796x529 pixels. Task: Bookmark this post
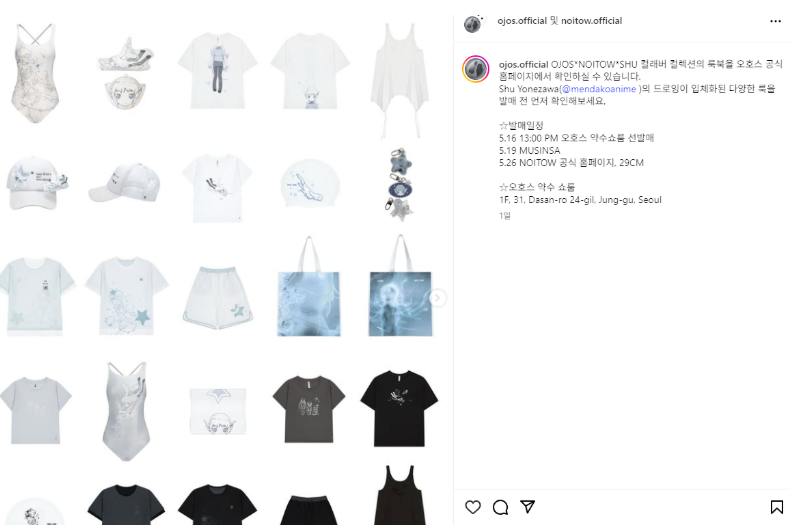pyautogui.click(x=776, y=507)
